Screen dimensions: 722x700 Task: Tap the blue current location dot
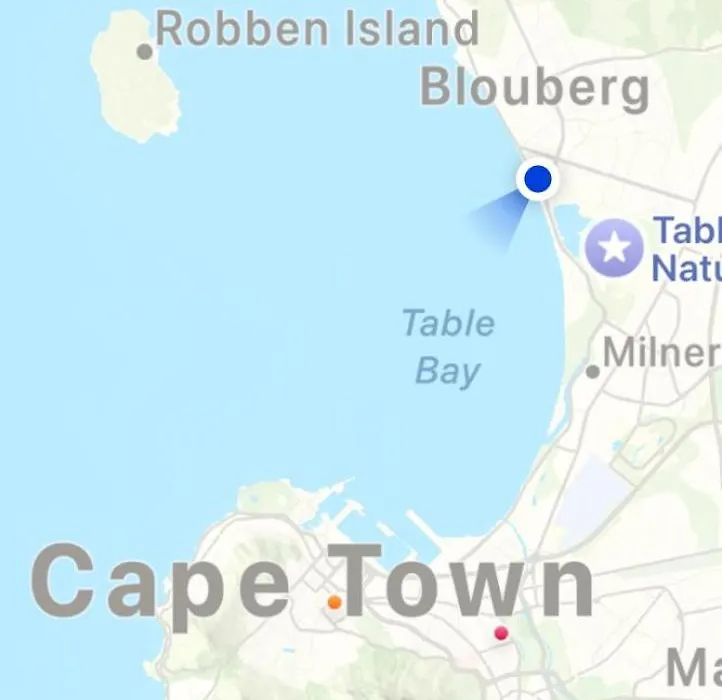tap(538, 179)
